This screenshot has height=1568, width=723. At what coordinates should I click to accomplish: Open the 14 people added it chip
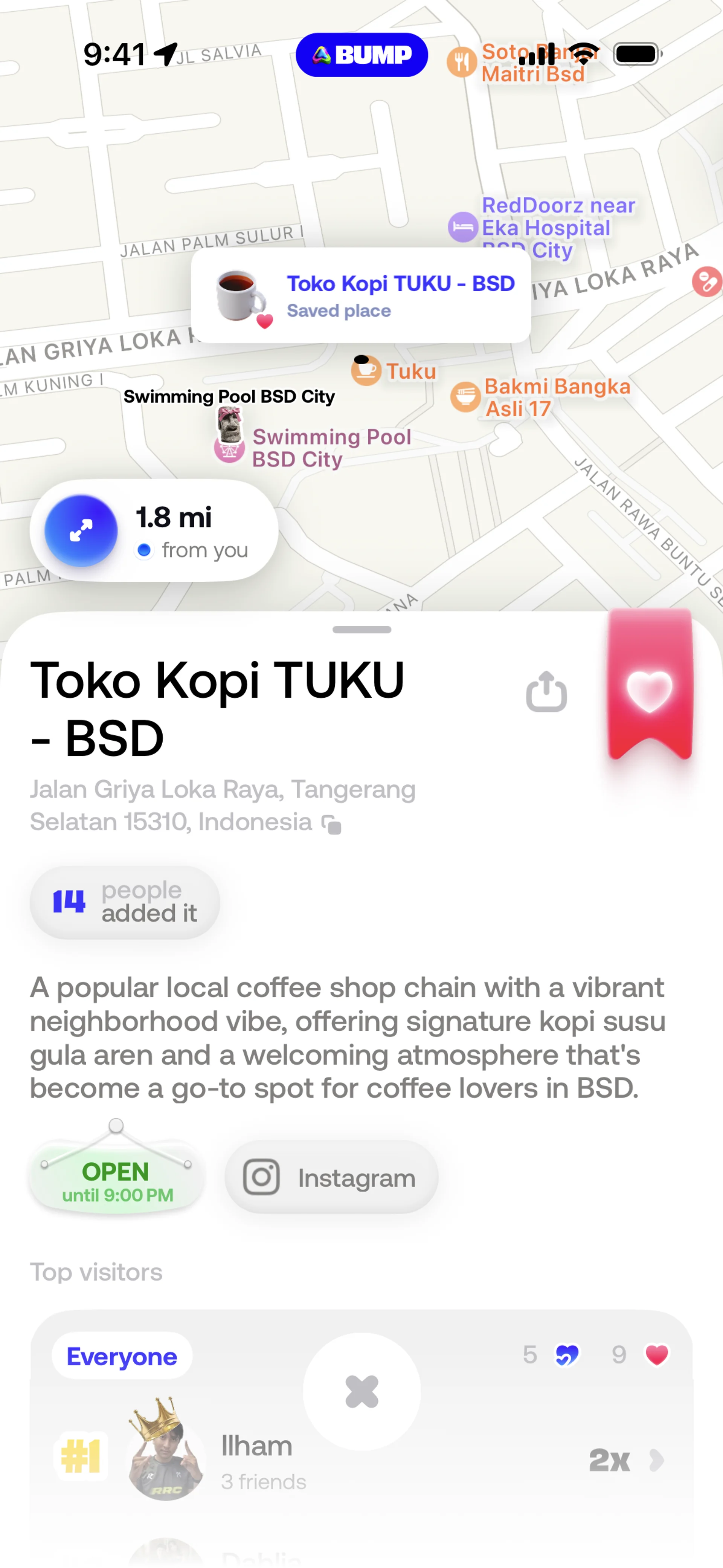(x=125, y=902)
